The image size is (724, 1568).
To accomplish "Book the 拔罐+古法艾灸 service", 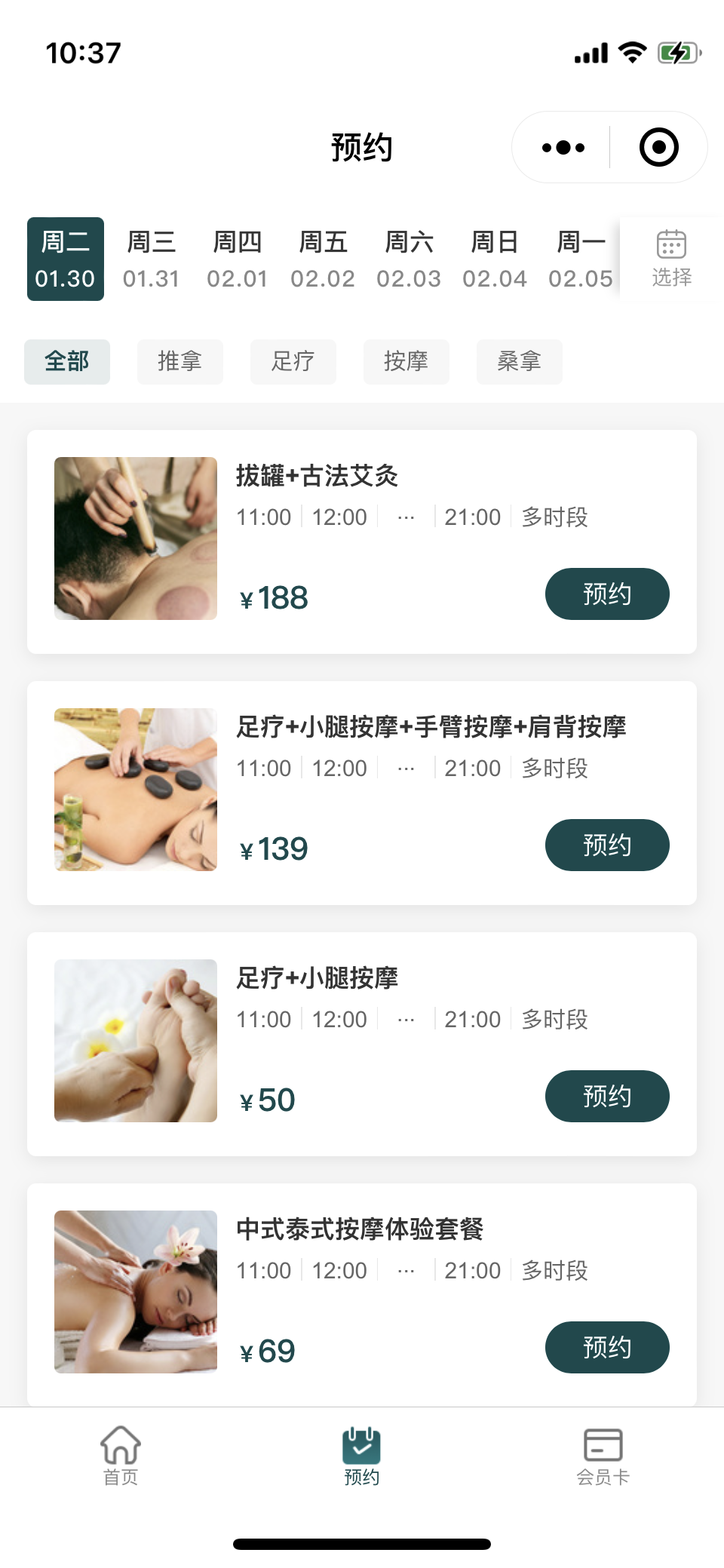I will click(x=606, y=594).
